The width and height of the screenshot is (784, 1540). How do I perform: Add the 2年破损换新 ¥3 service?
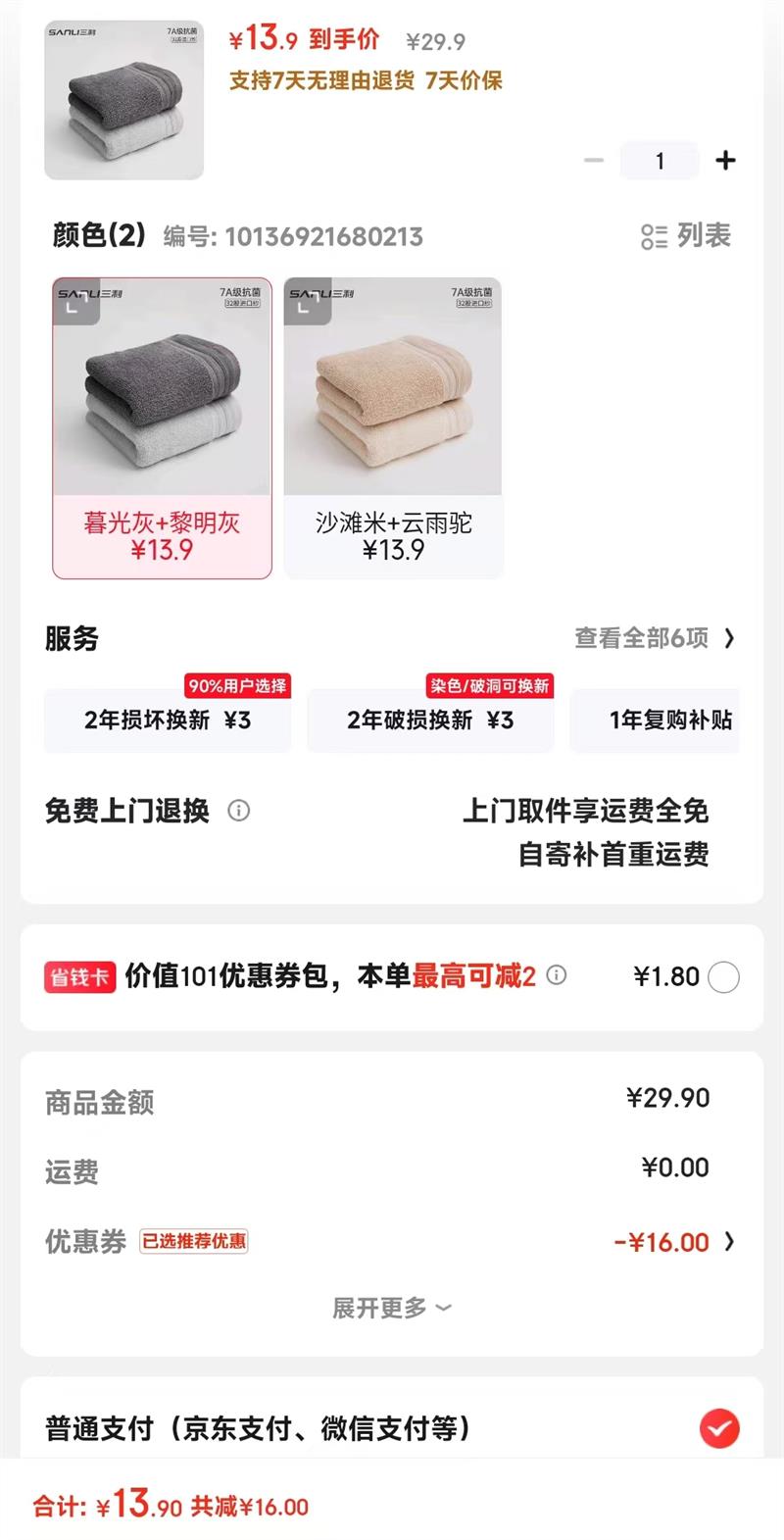430,720
